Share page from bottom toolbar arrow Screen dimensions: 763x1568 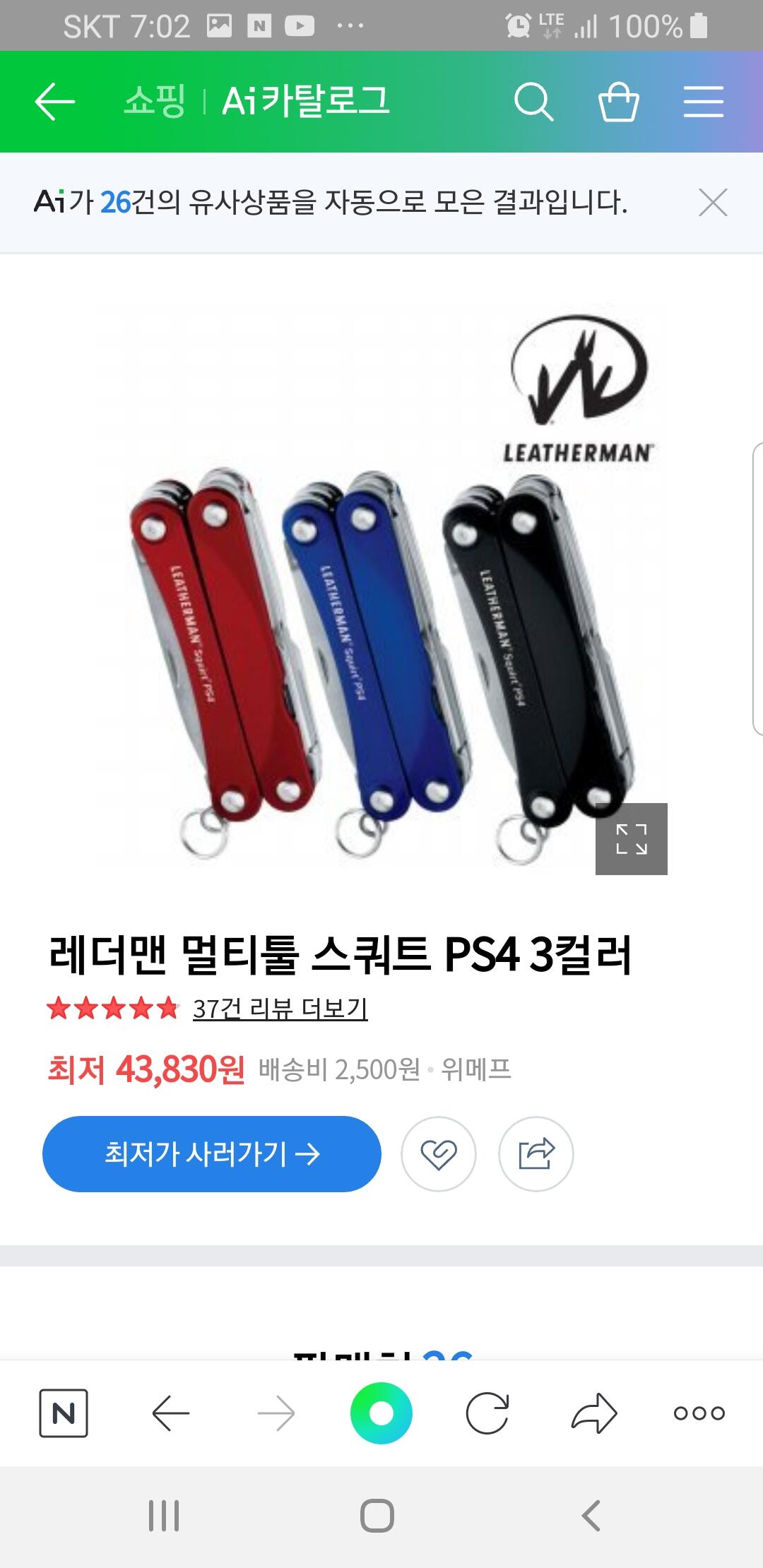click(594, 1413)
